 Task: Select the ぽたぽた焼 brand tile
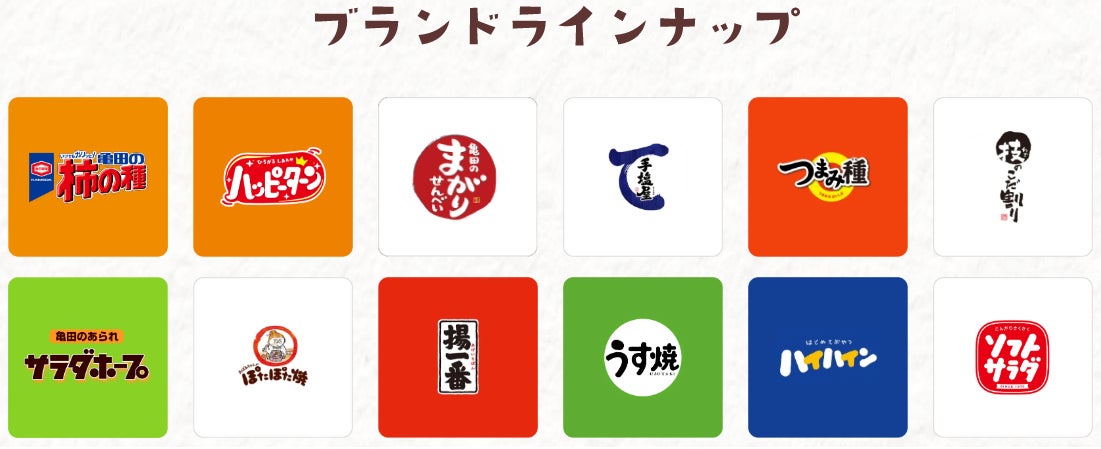point(272,357)
